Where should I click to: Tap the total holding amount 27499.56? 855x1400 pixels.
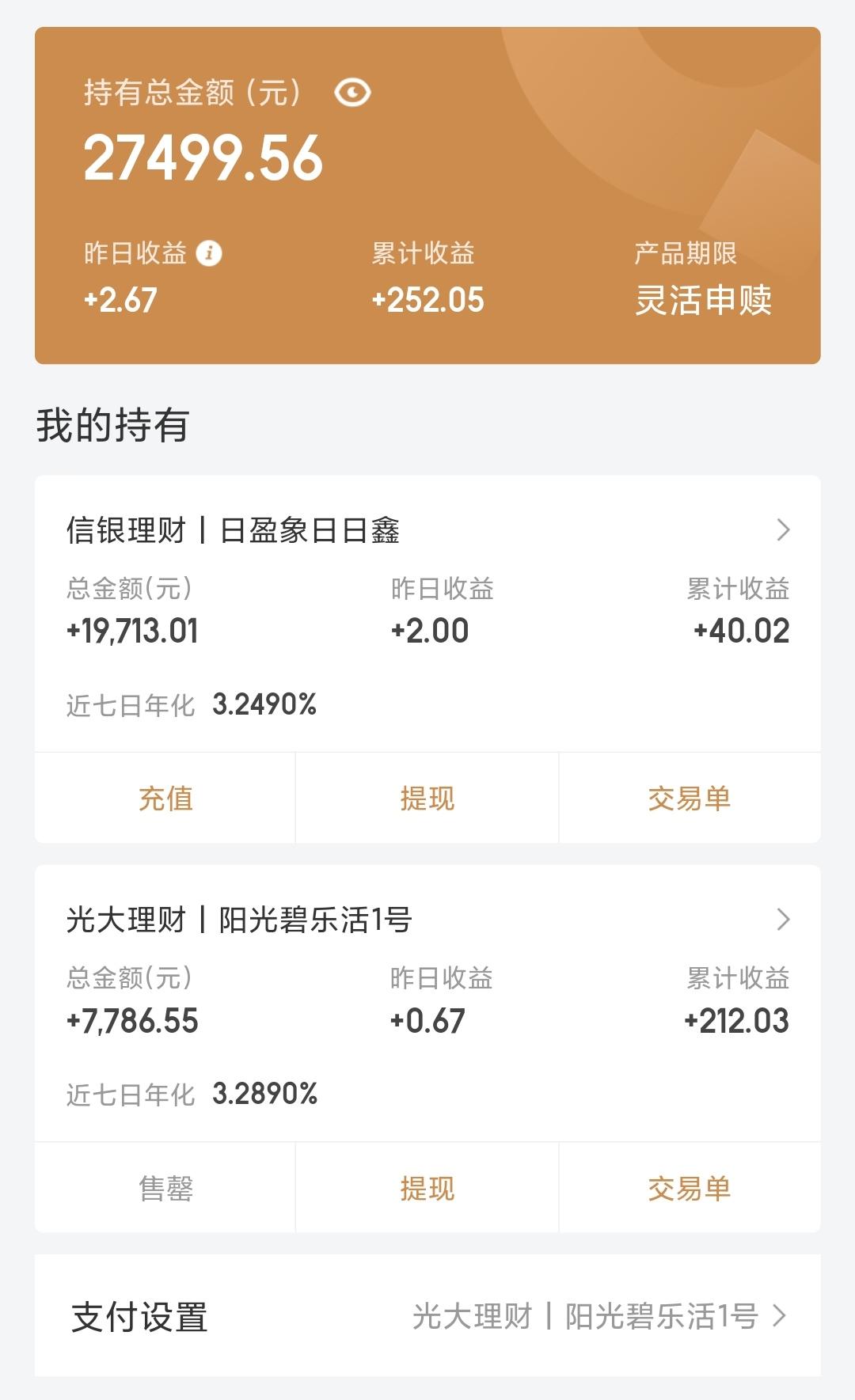pyautogui.click(x=202, y=158)
